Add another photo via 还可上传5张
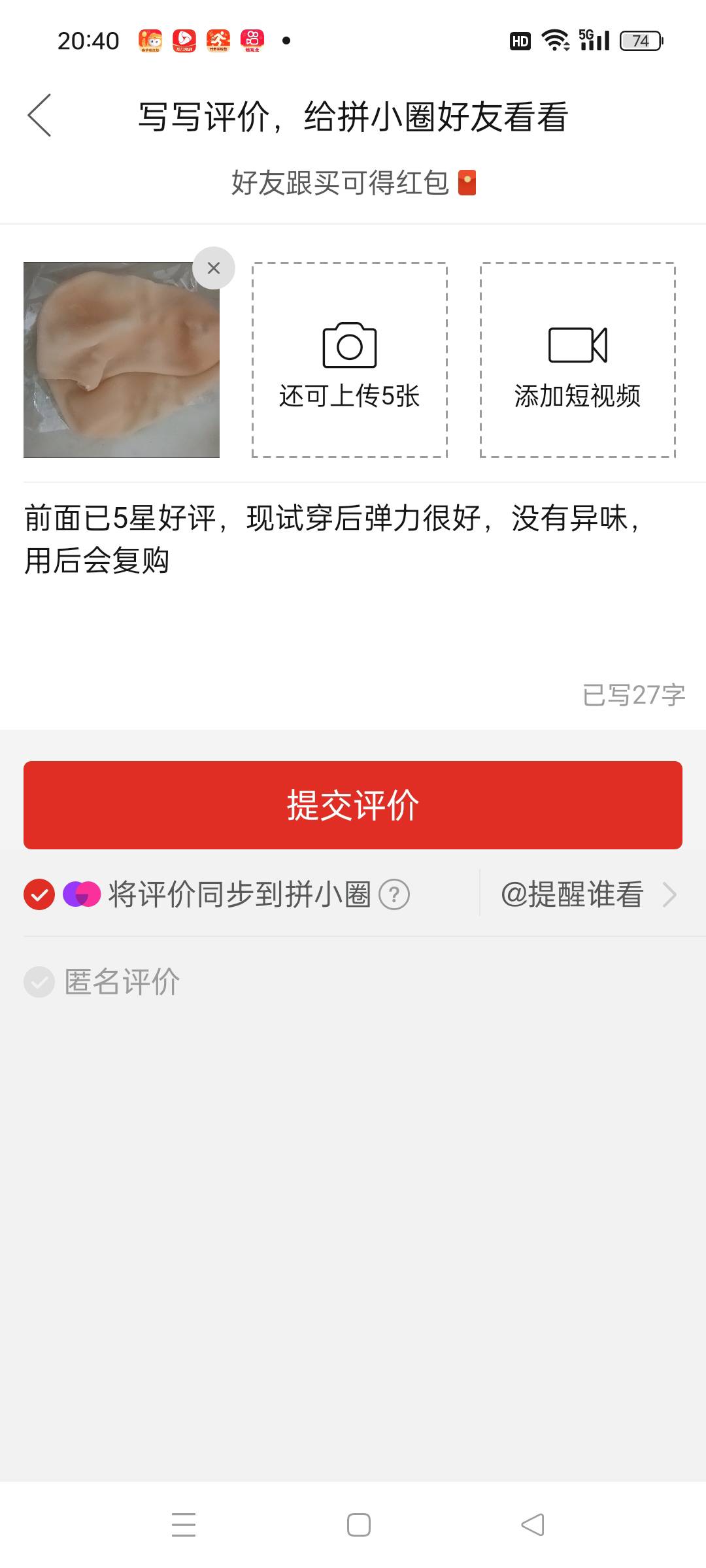This screenshot has width=706, height=1568. (350, 360)
